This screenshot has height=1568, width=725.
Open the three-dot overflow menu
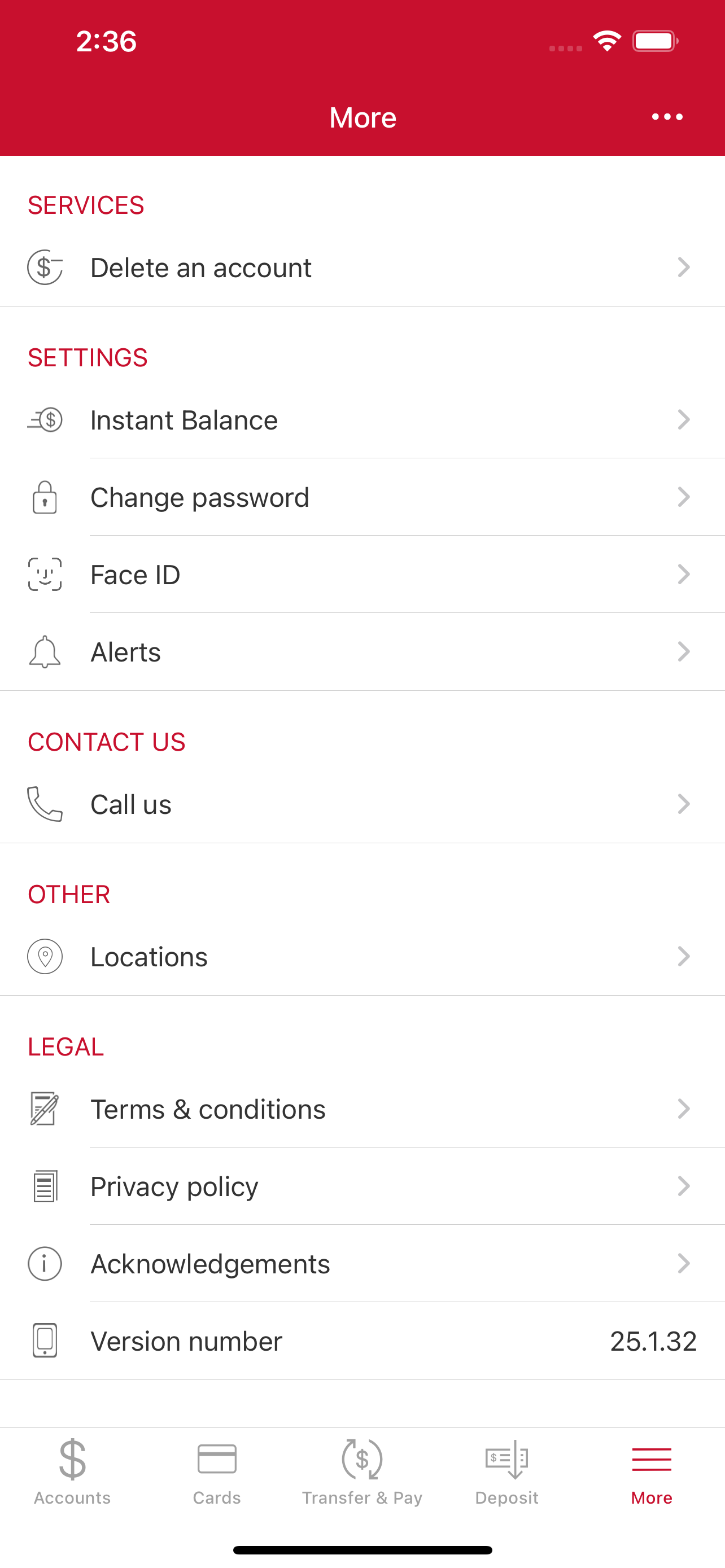pyautogui.click(x=667, y=117)
